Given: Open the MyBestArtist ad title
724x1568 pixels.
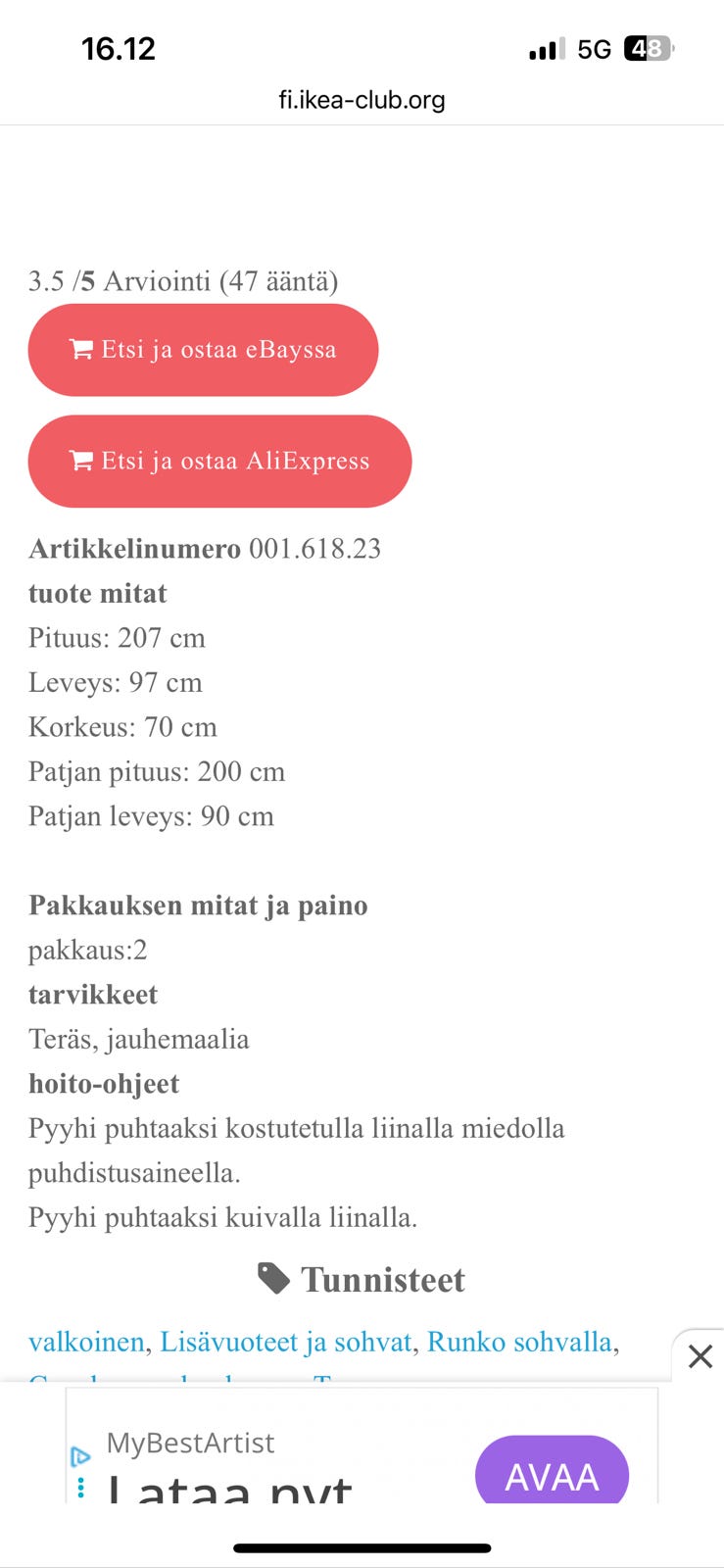Looking at the screenshot, I should click(x=190, y=1442).
